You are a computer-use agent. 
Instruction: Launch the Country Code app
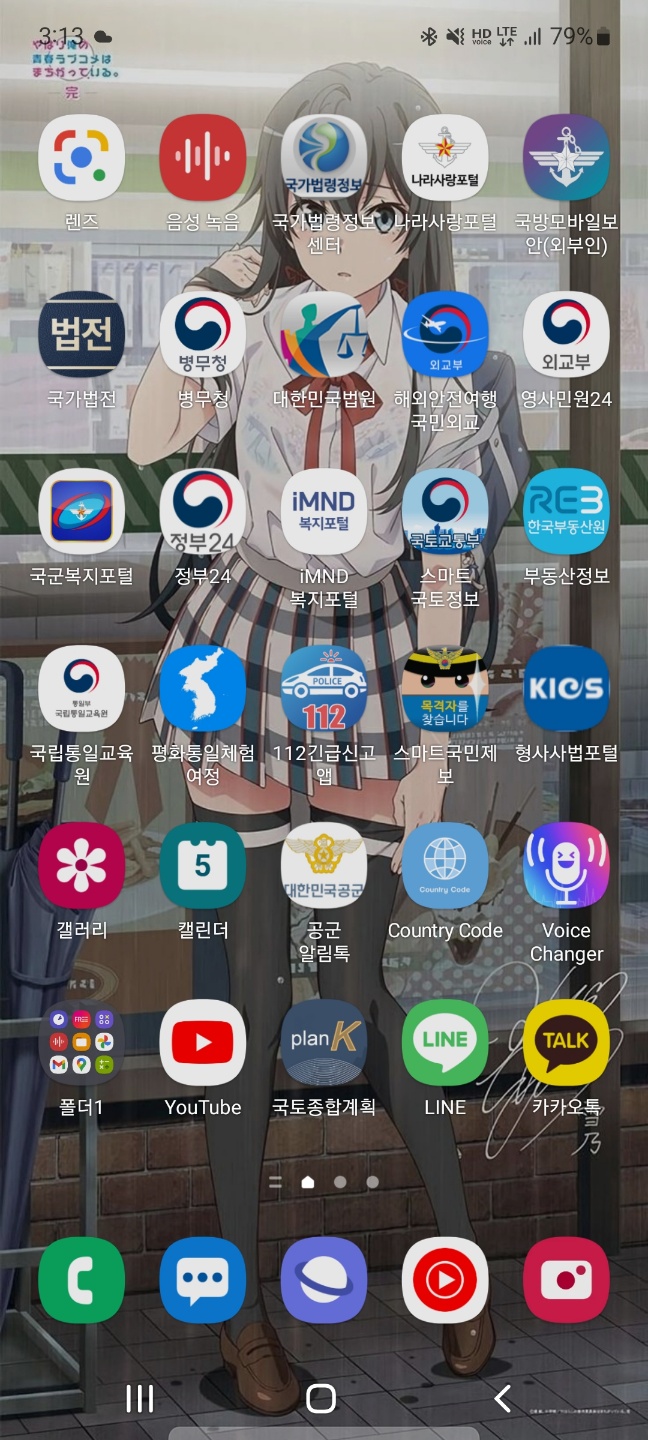coord(445,866)
